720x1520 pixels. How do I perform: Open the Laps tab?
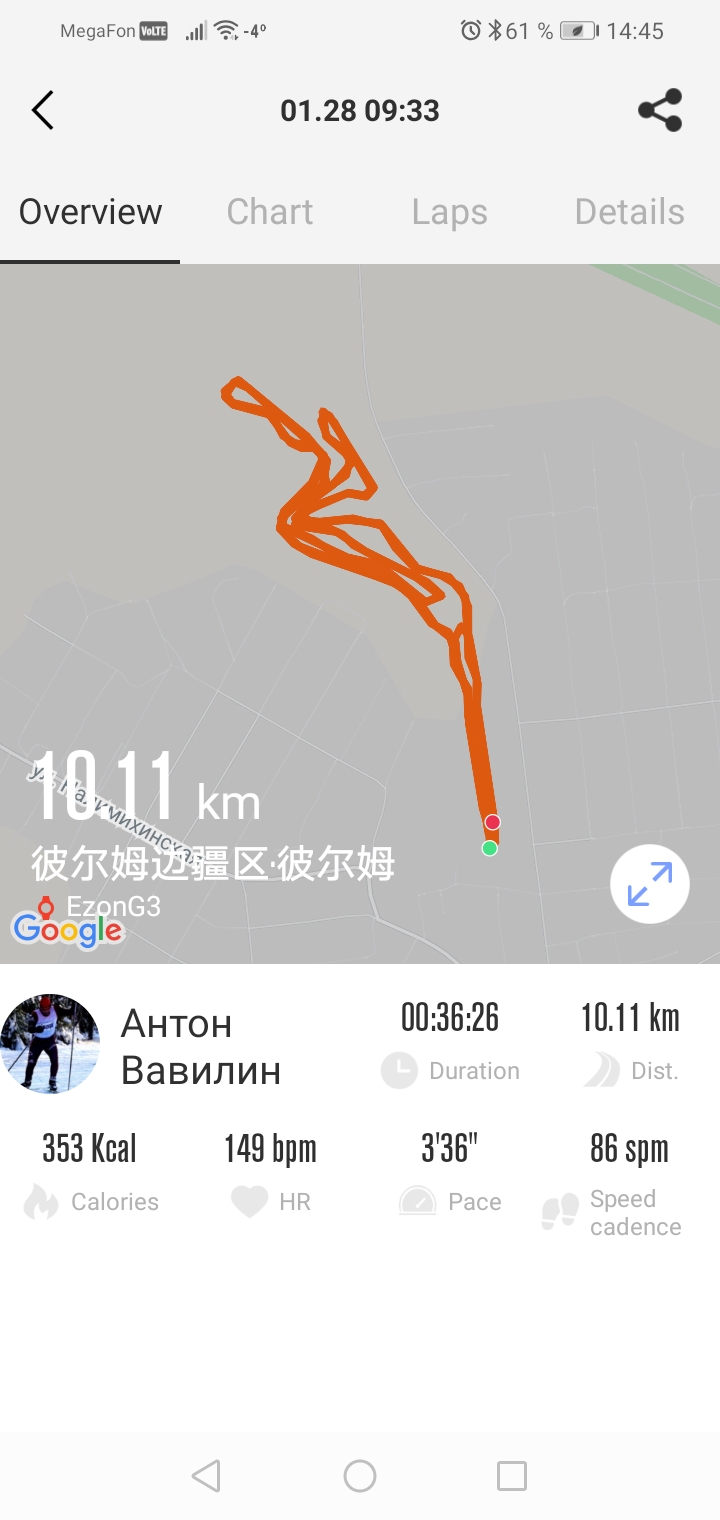449,212
